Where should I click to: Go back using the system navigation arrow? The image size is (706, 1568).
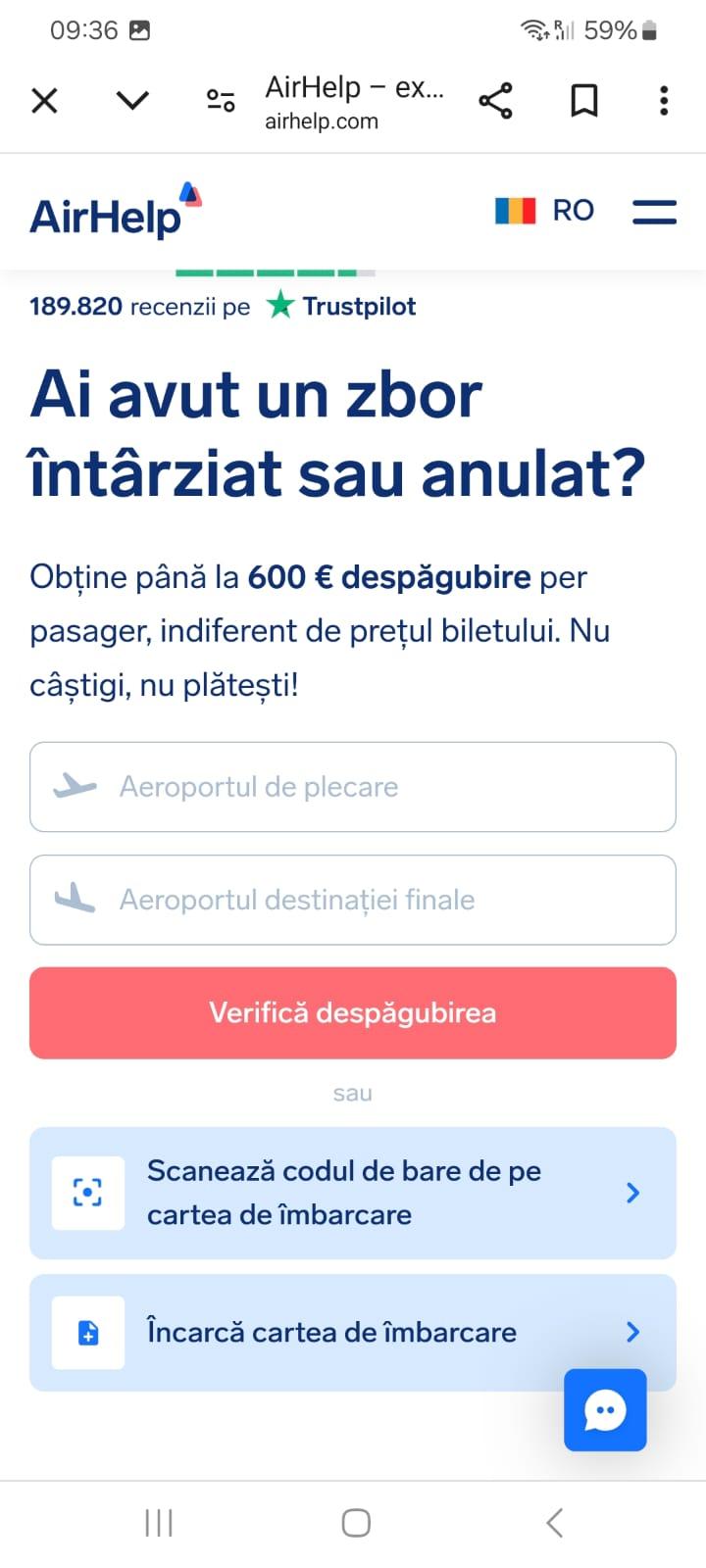point(554,1523)
